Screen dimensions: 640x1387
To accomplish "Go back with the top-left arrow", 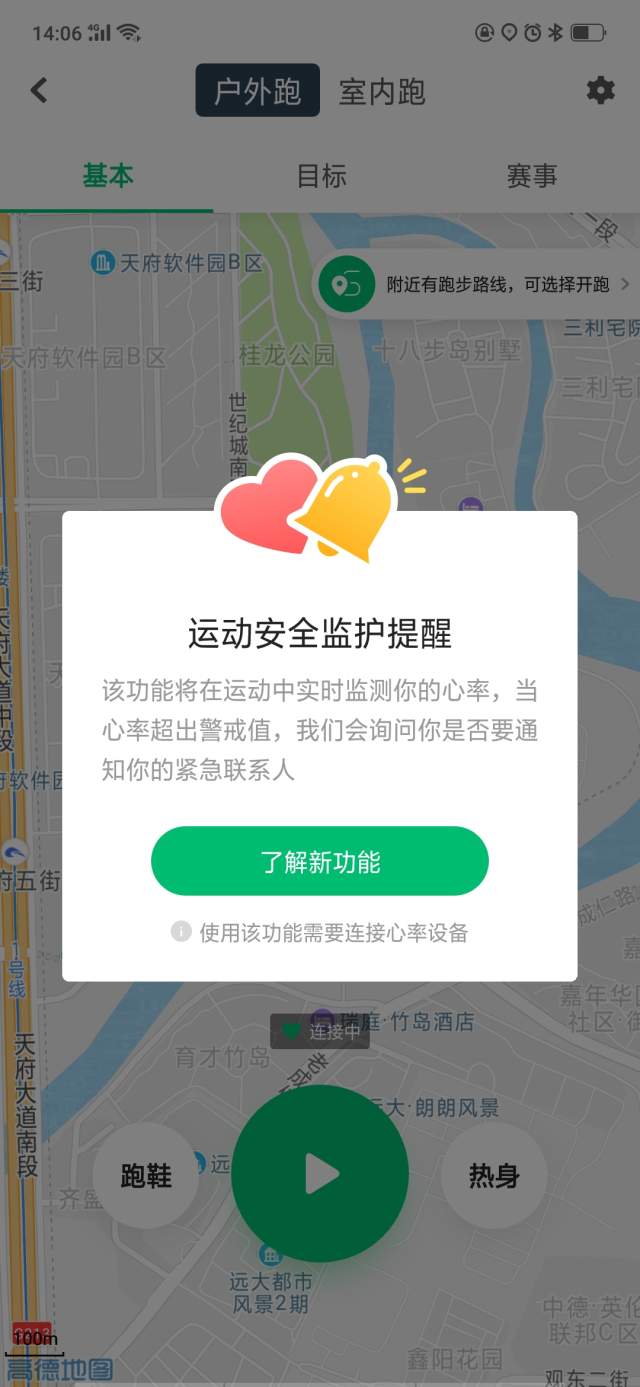I will (x=39, y=91).
